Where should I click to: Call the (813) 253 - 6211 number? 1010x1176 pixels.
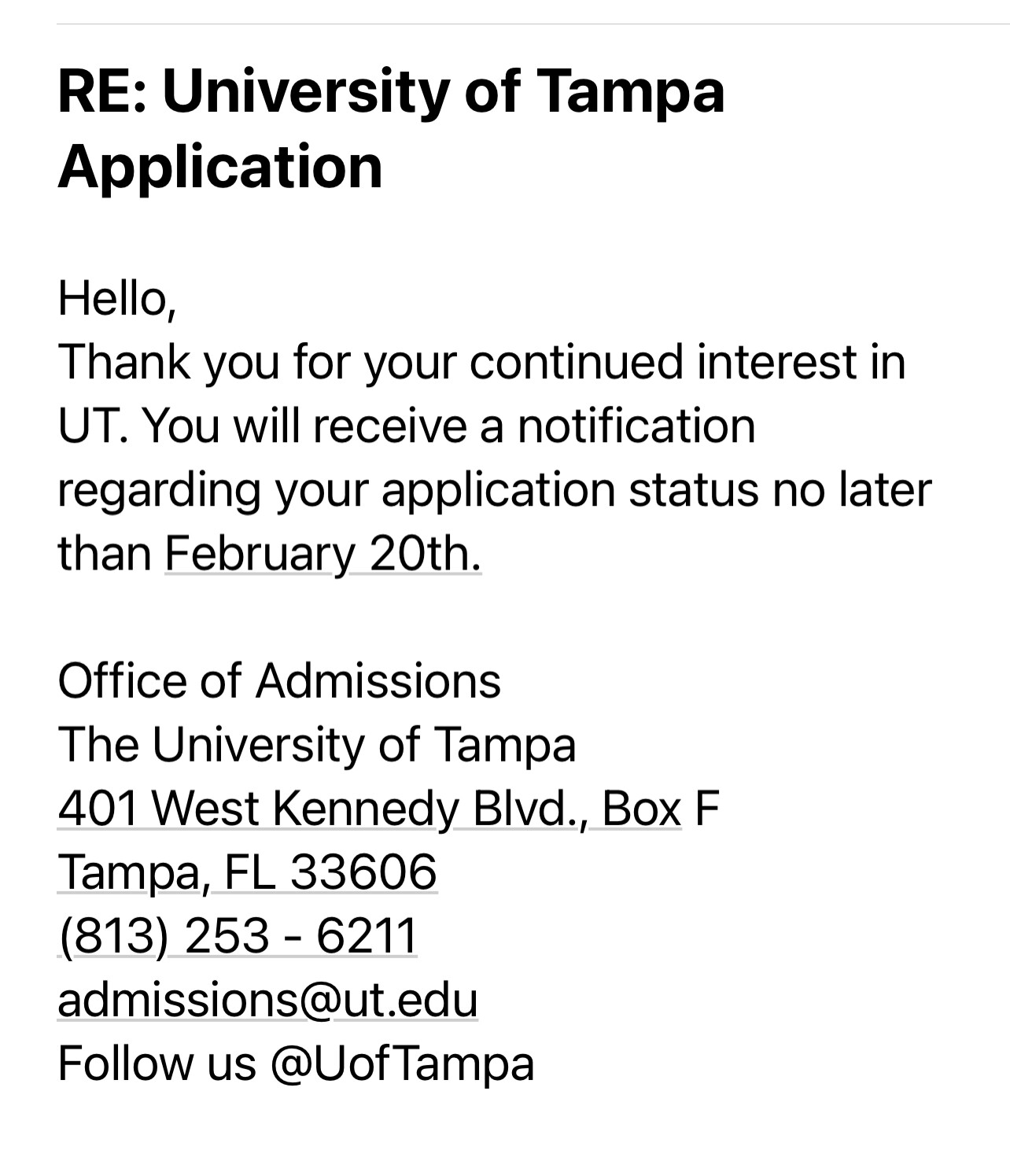click(237, 936)
